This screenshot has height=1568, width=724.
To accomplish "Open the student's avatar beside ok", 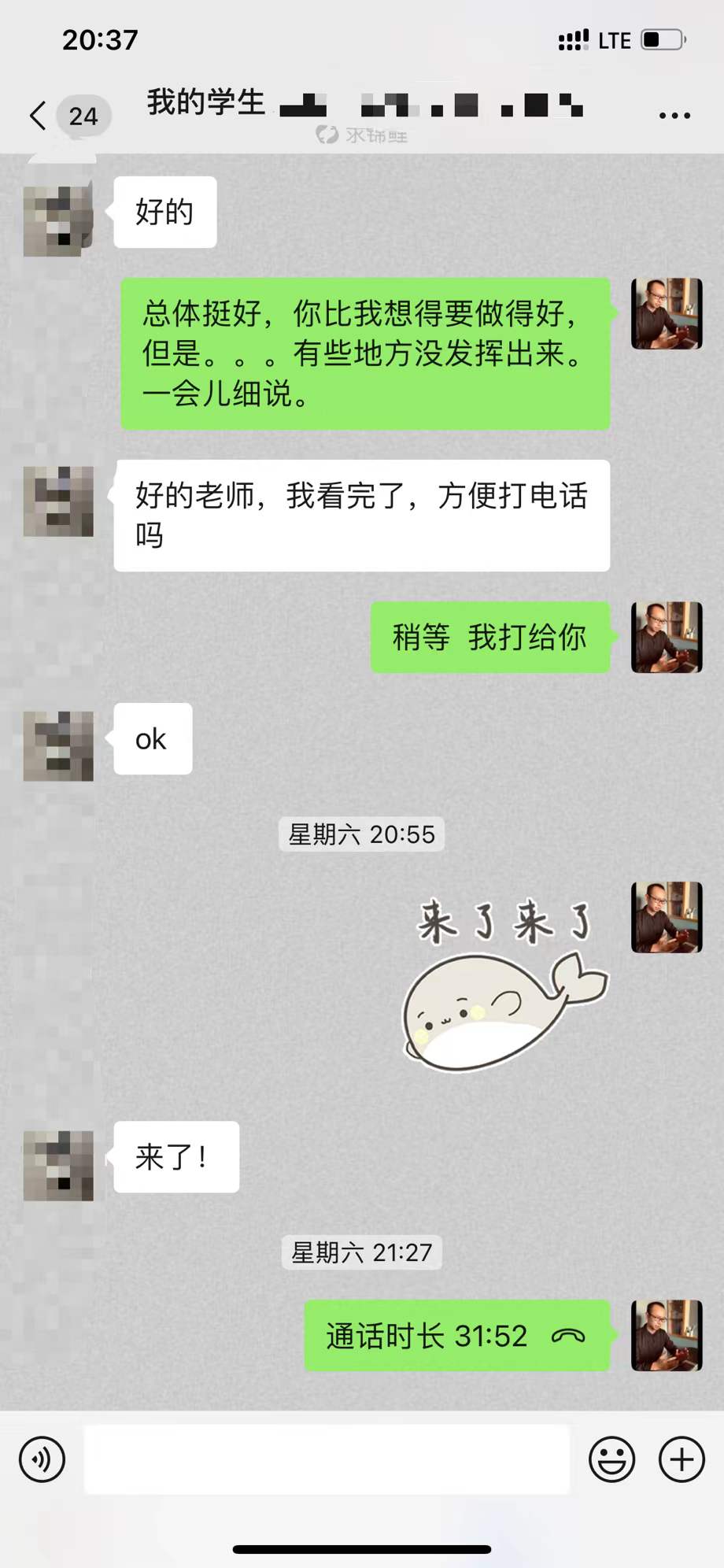I will 59,745.
